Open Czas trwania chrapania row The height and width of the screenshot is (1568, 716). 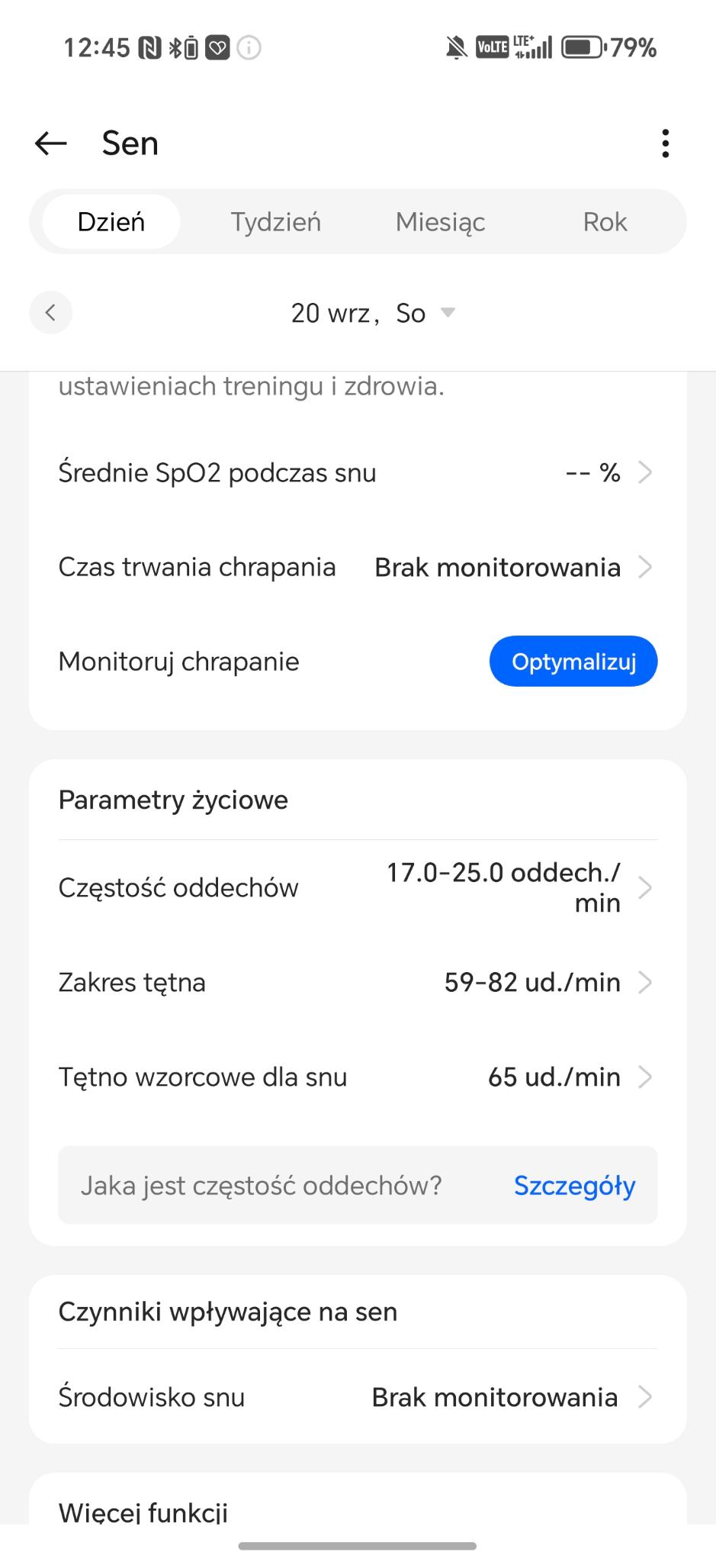point(357,568)
